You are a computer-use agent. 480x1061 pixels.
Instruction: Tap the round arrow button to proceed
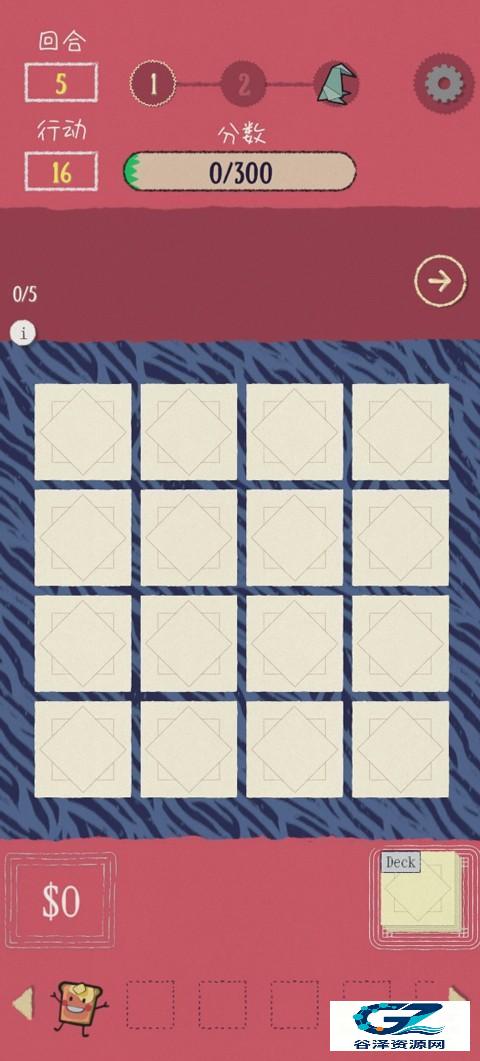pos(441,281)
